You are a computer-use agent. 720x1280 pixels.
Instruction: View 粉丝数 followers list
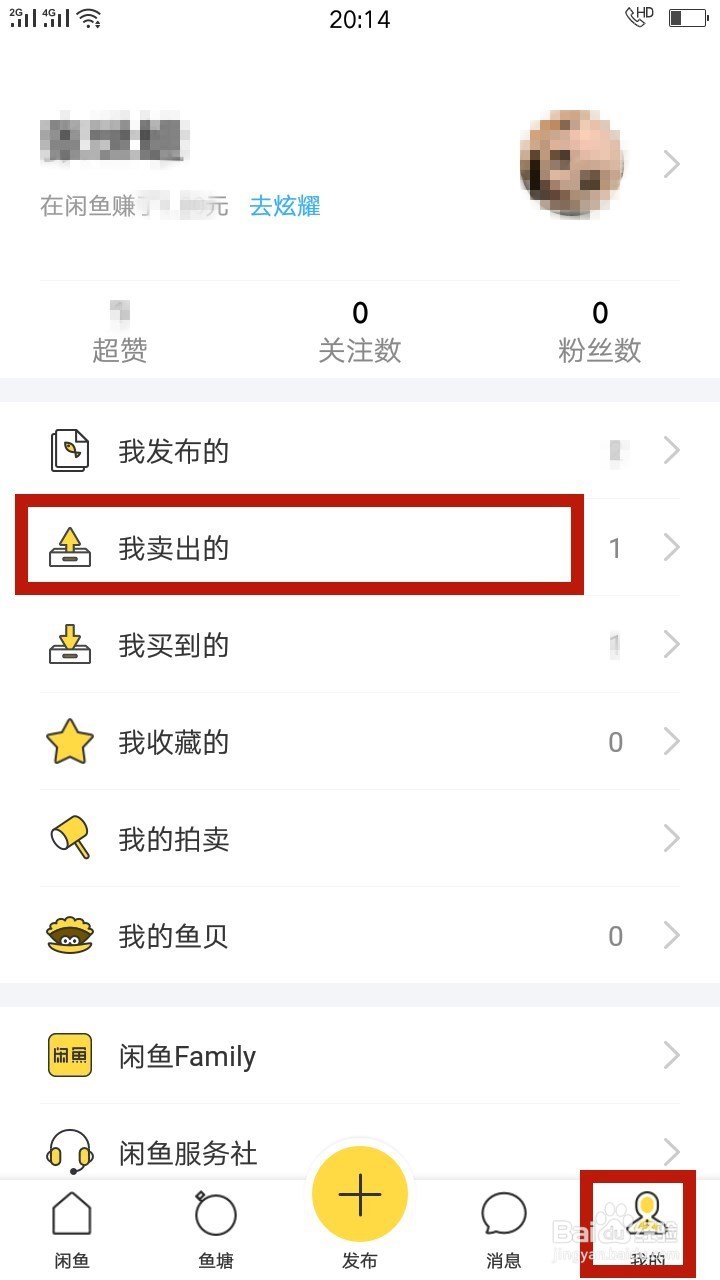coord(600,332)
